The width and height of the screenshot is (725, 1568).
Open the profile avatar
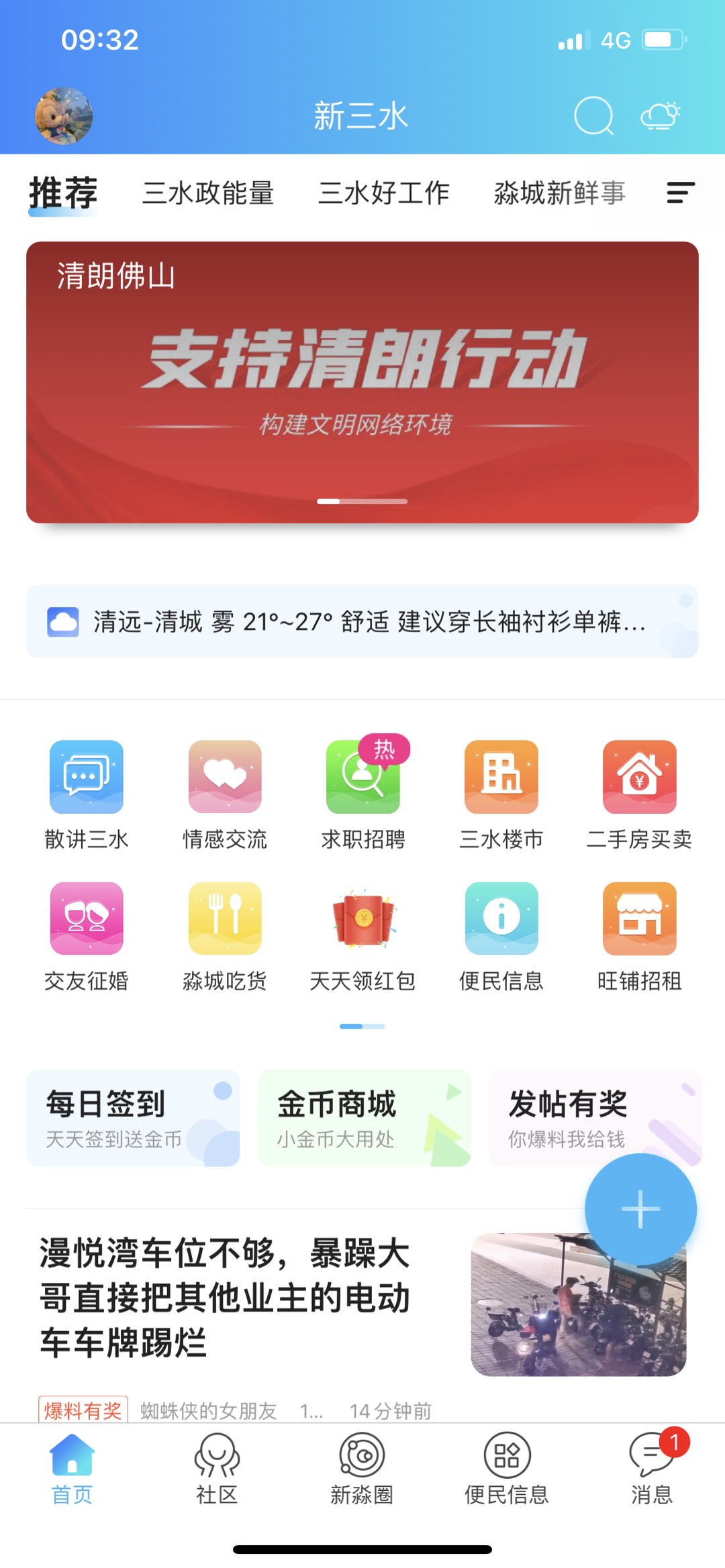(64, 115)
